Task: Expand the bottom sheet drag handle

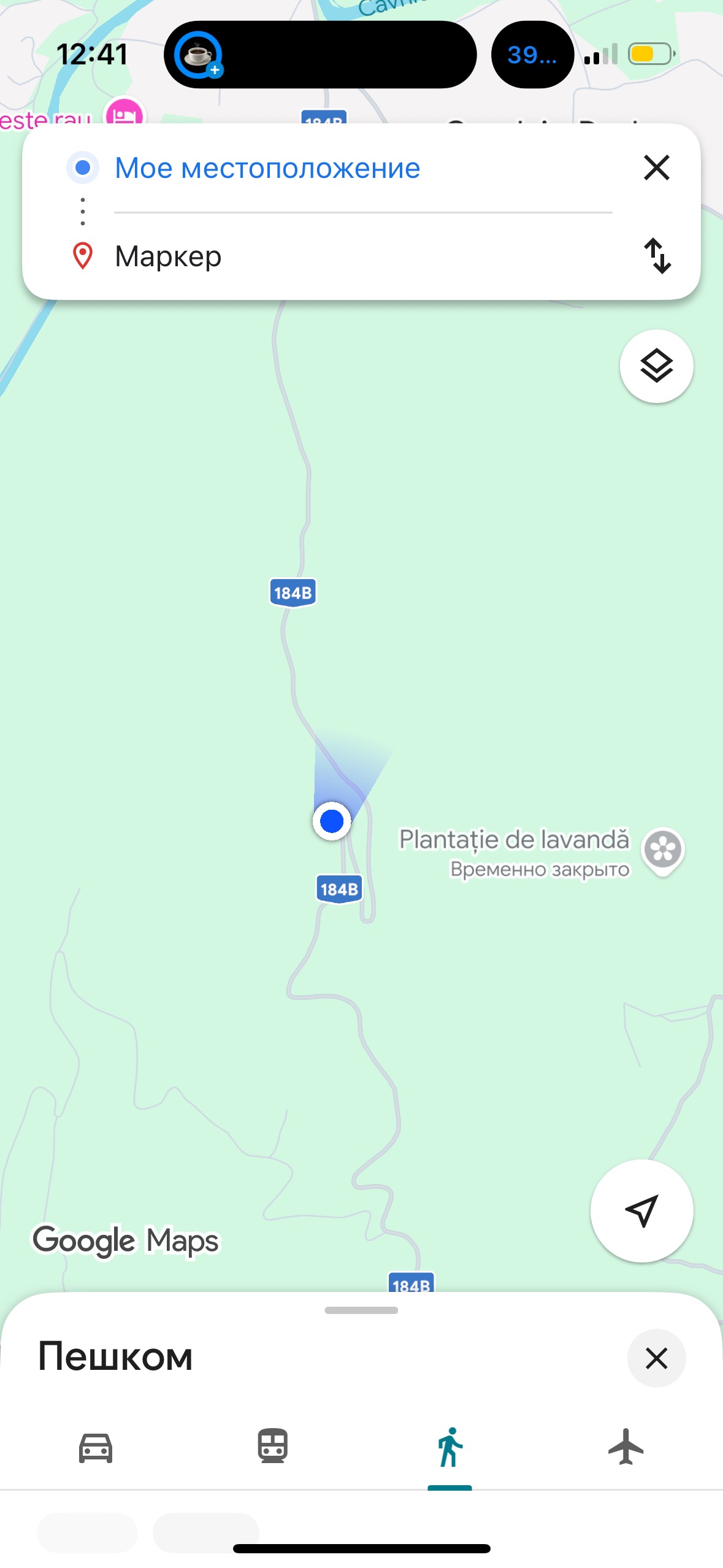Action: [361, 1310]
